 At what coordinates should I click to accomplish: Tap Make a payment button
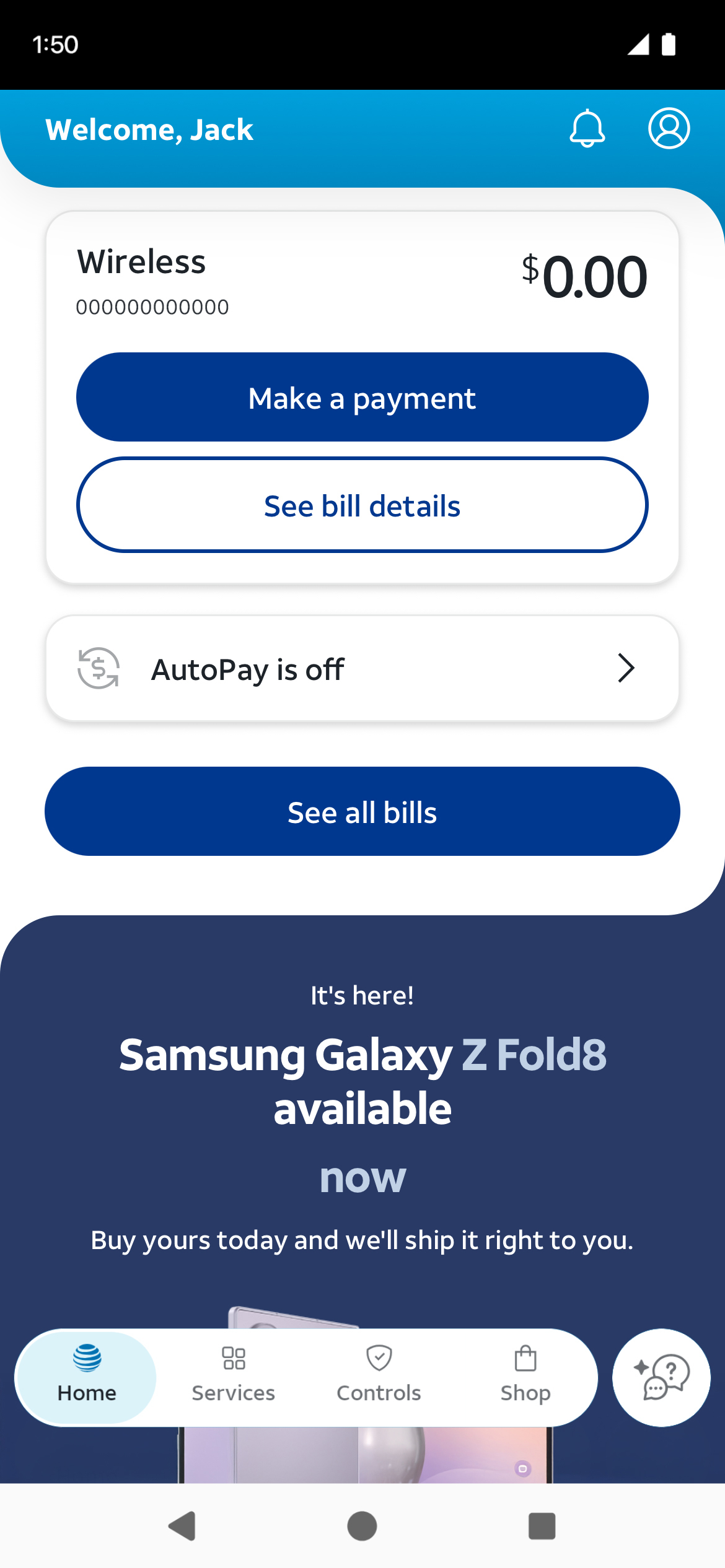coord(362,397)
